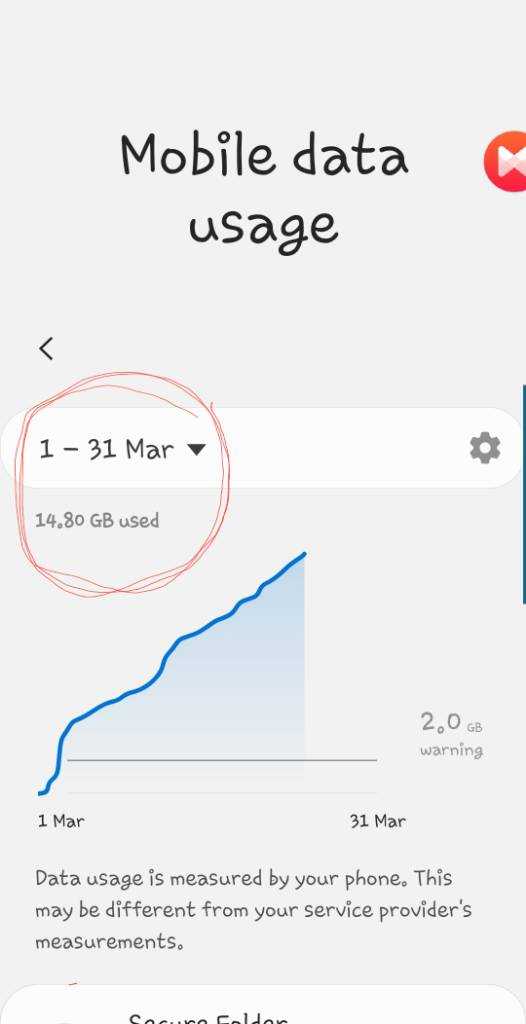Image resolution: width=526 pixels, height=1024 pixels.
Task: Open data usage settings gear
Action: [x=485, y=449]
